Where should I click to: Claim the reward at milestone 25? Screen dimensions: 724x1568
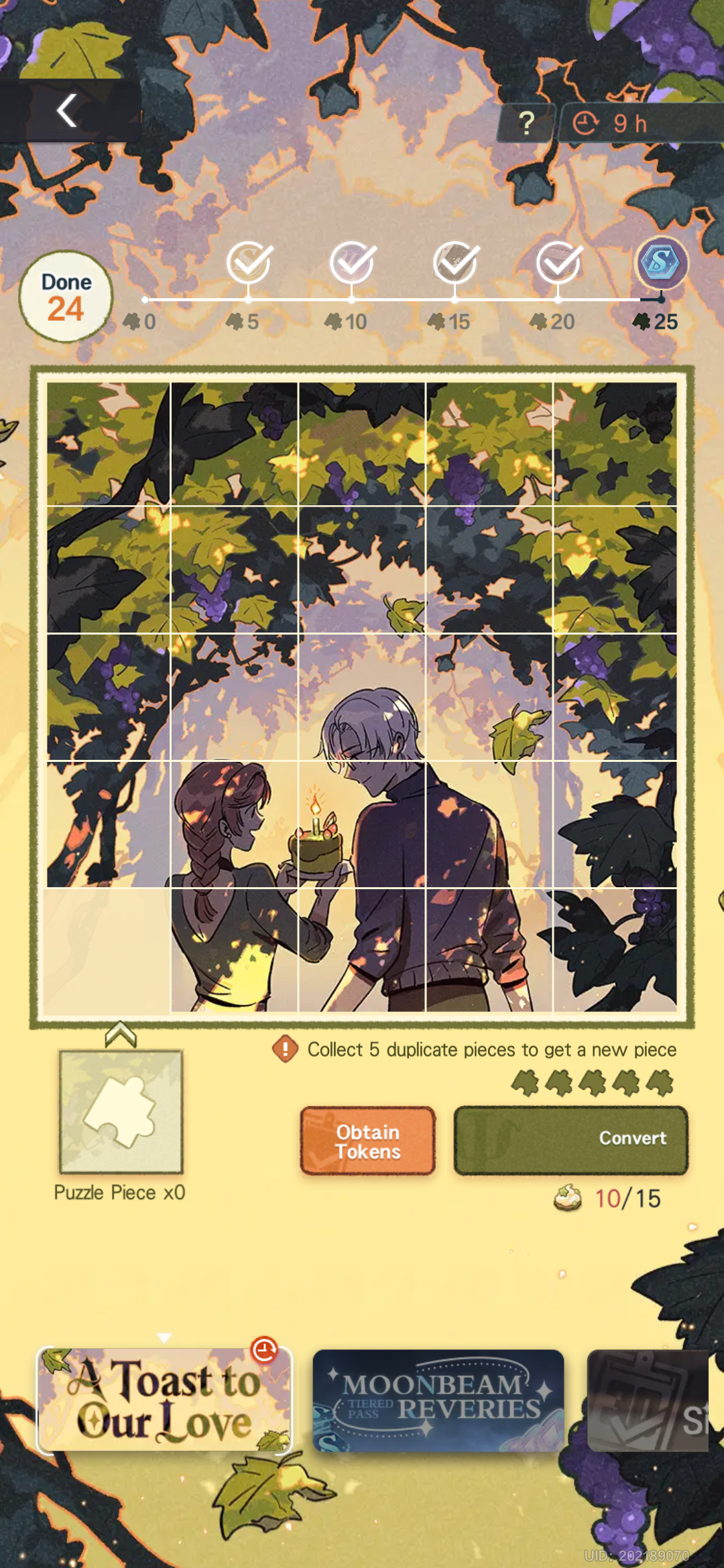[x=661, y=263]
